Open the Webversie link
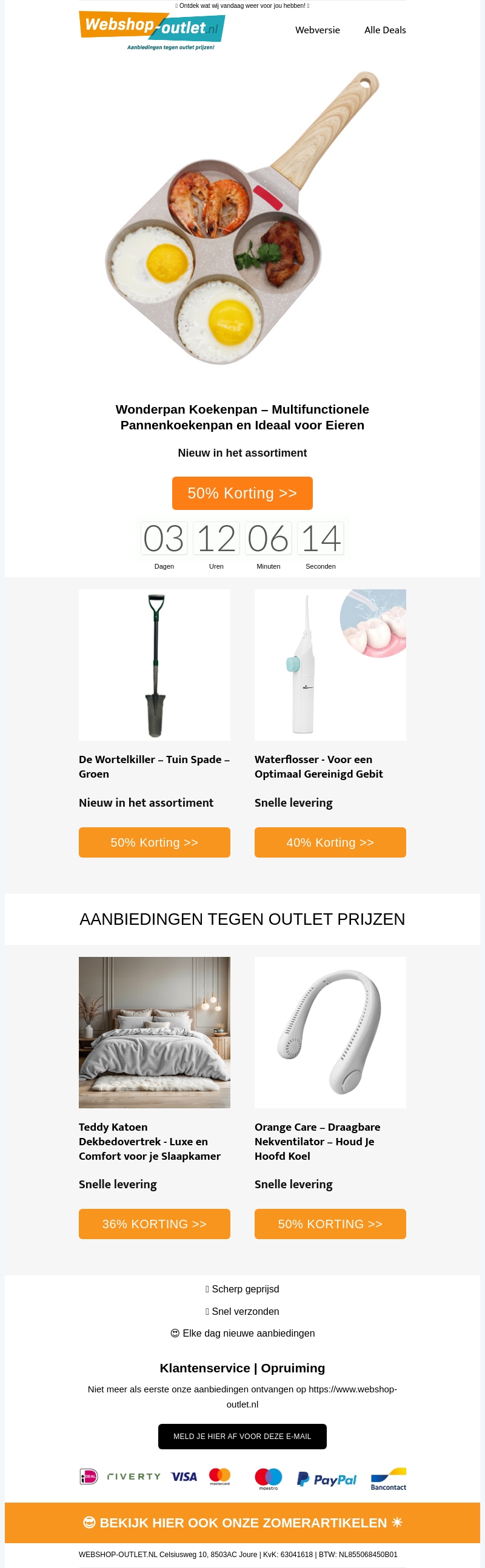485x1568 pixels. pos(318,30)
